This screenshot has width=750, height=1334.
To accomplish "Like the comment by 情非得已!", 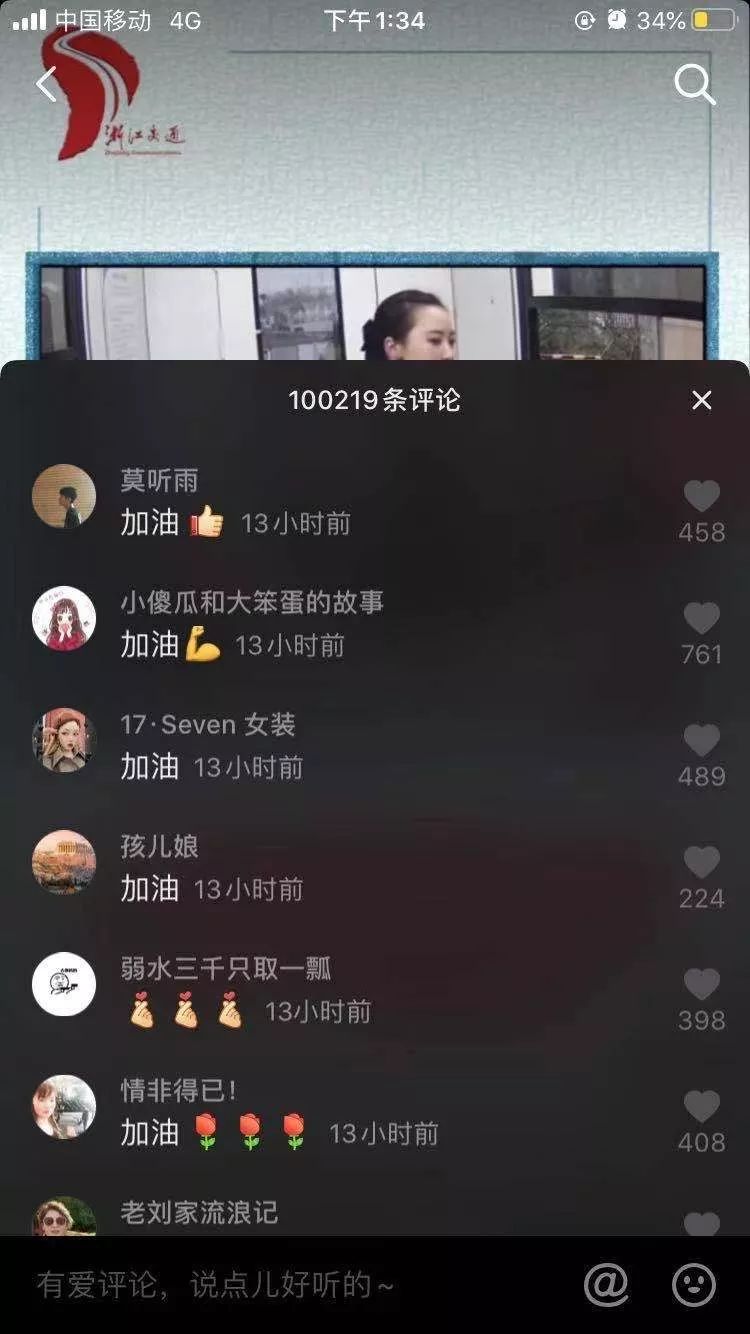I will coord(702,1107).
